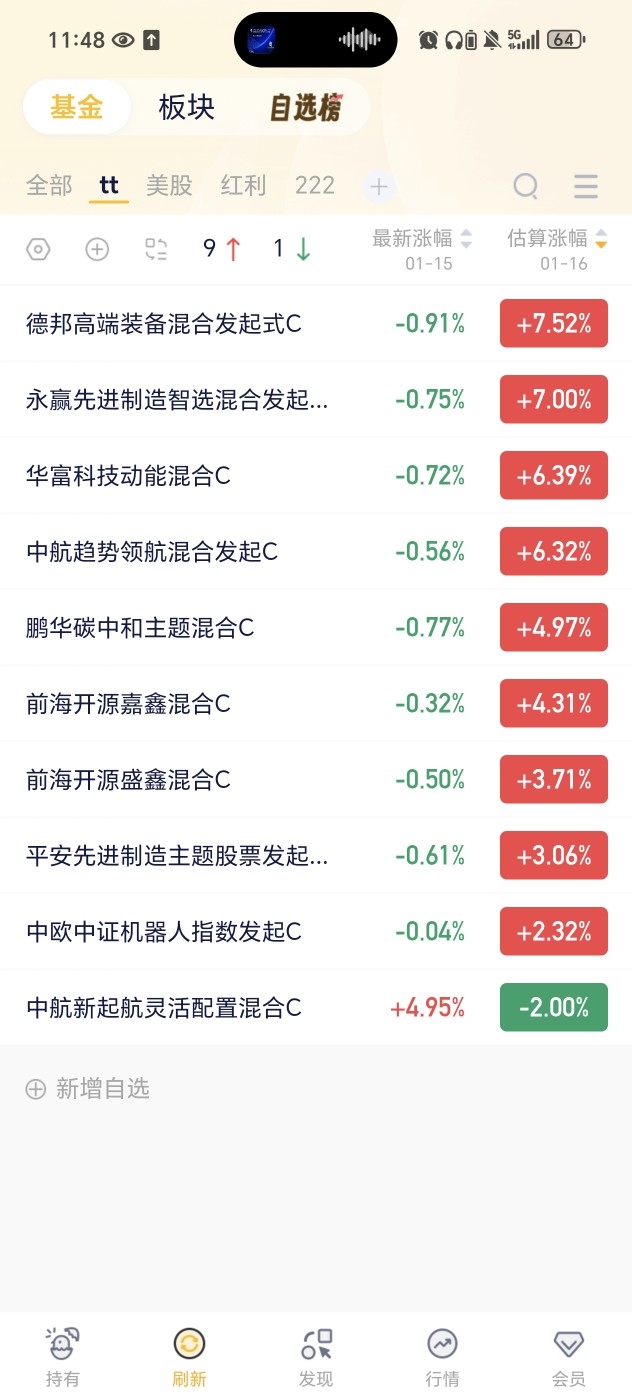Switch to the 板块 tab
The image size is (632, 1400).
(x=187, y=107)
